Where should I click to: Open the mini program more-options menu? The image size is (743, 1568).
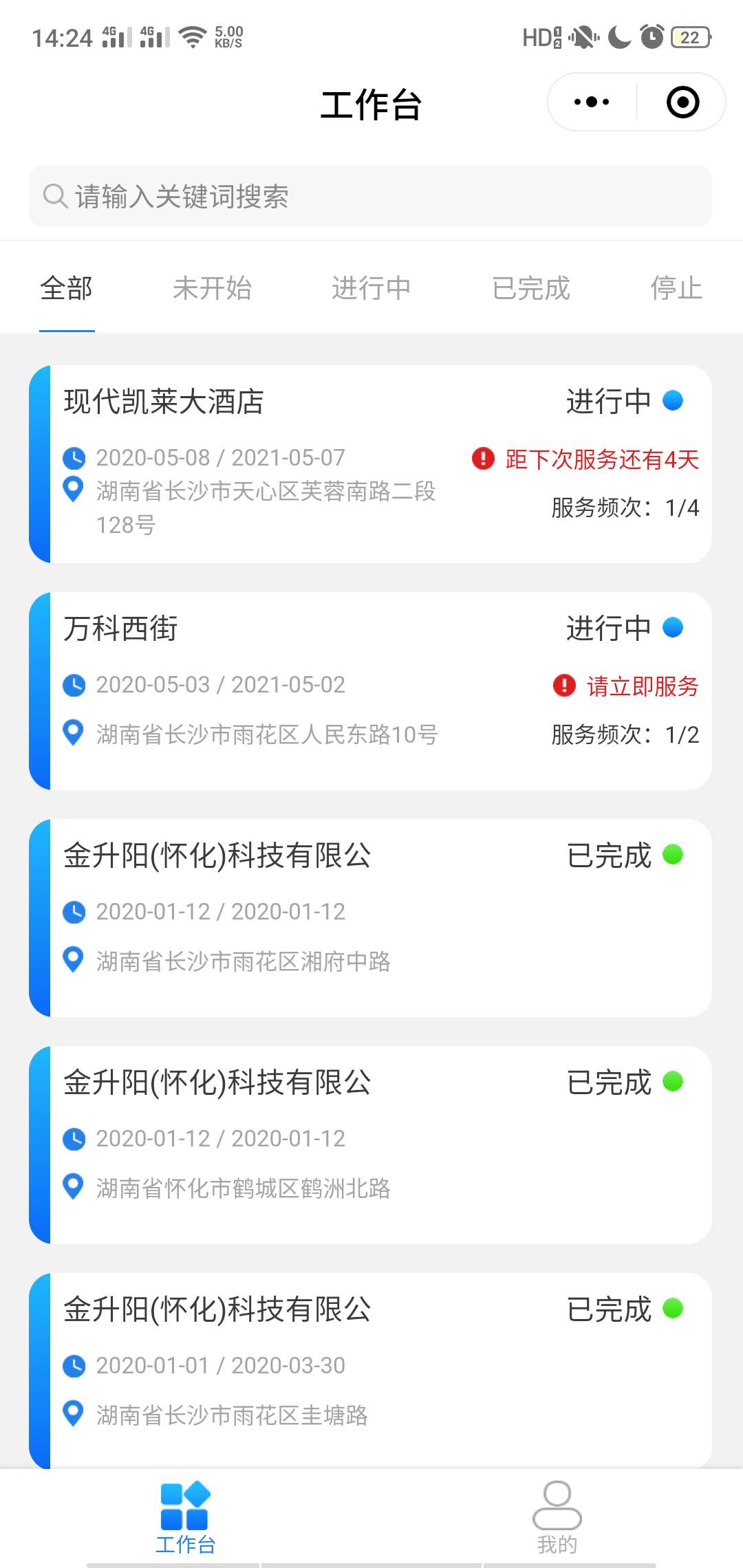tap(592, 102)
